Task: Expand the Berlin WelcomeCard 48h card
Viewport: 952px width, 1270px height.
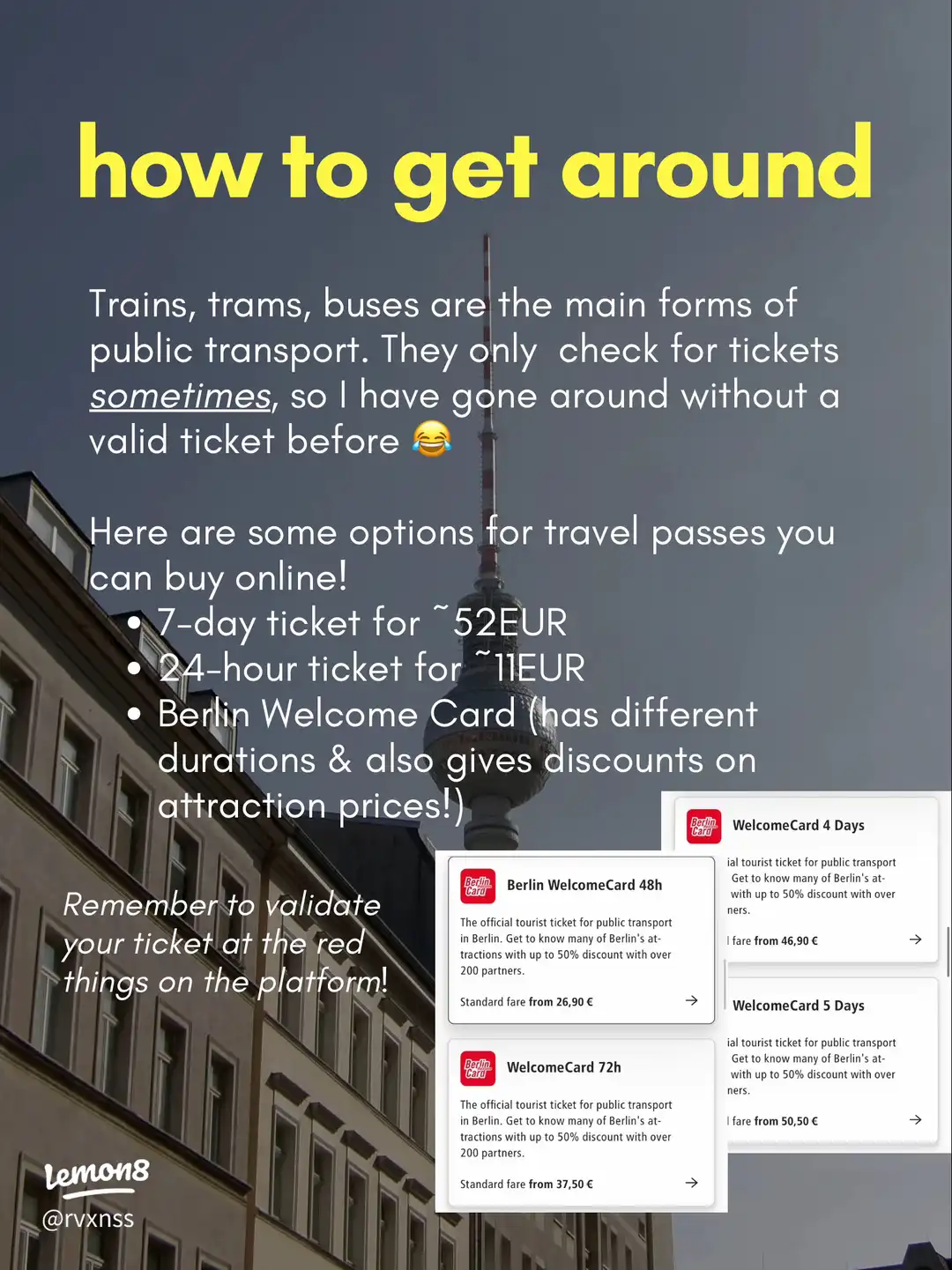Action: pyautogui.click(x=582, y=940)
